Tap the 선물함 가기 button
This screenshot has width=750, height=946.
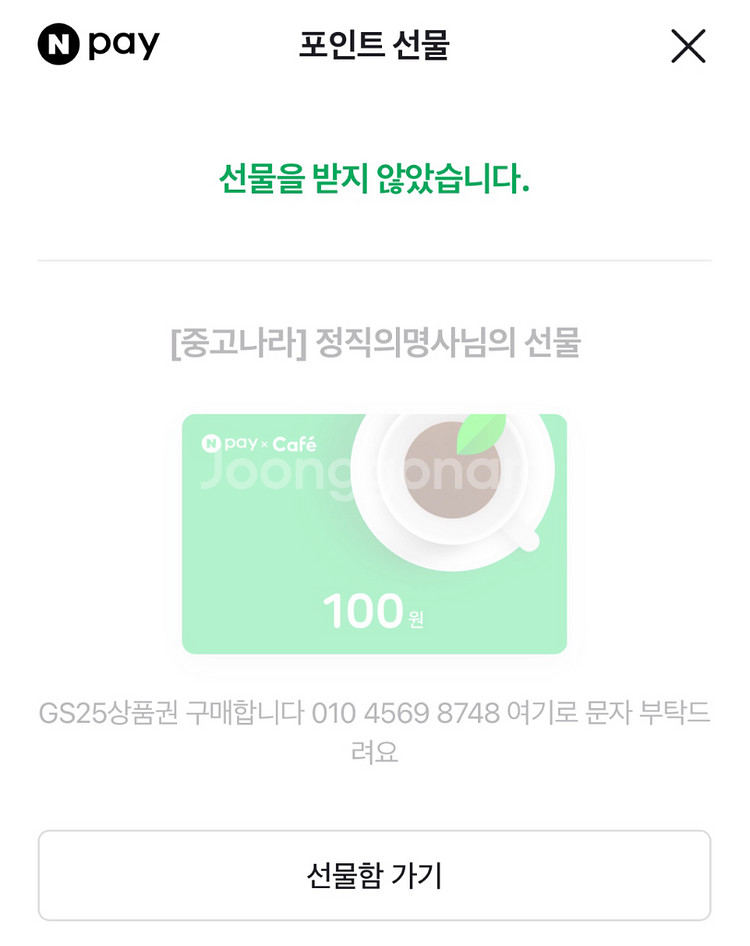point(375,875)
